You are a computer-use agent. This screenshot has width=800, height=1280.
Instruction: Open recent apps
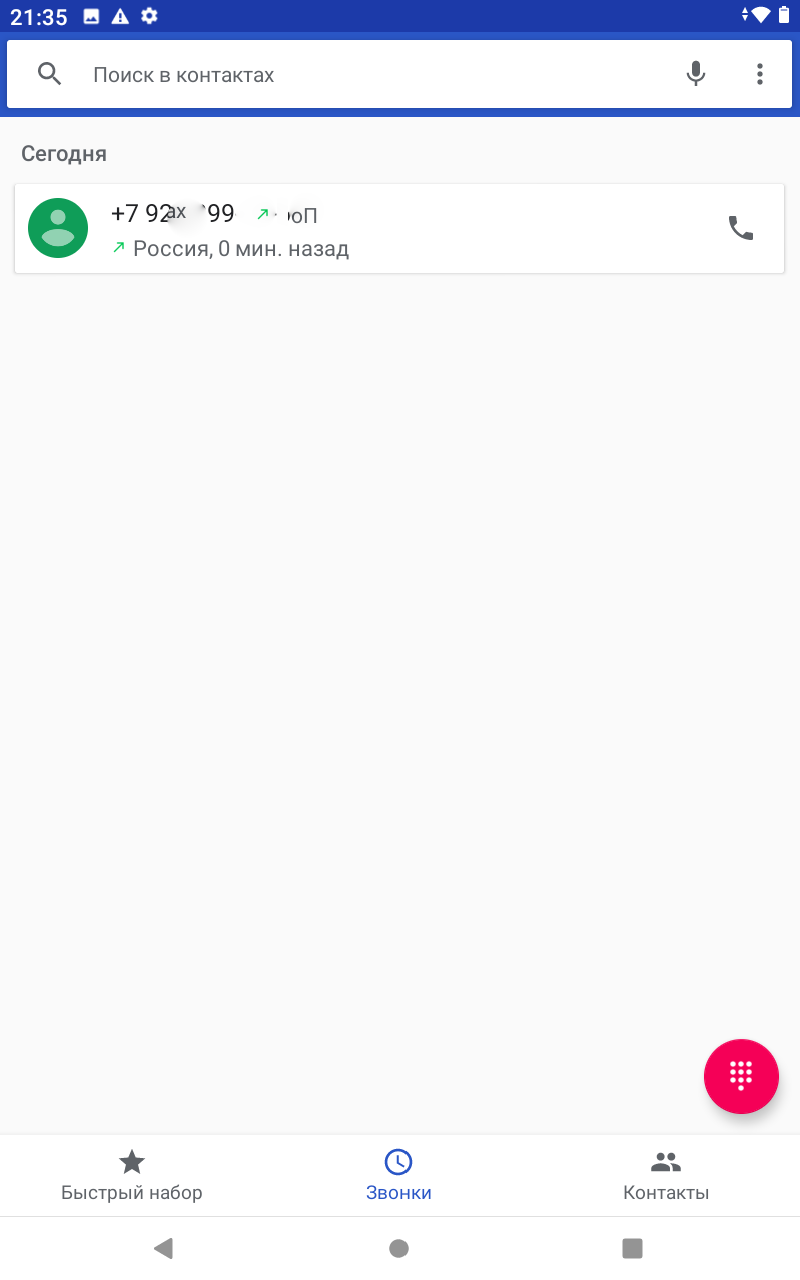[632, 1248]
